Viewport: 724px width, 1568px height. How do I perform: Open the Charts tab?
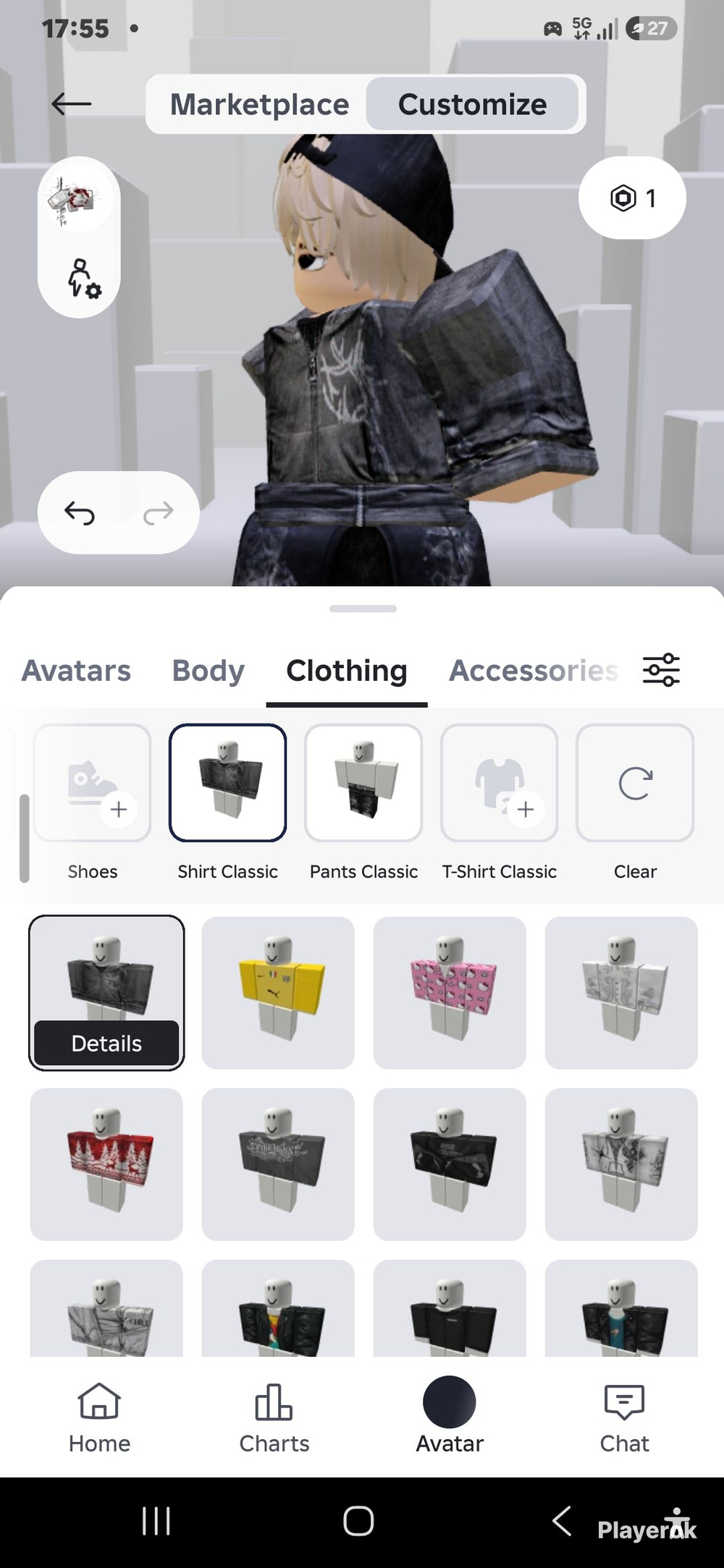[274, 1418]
